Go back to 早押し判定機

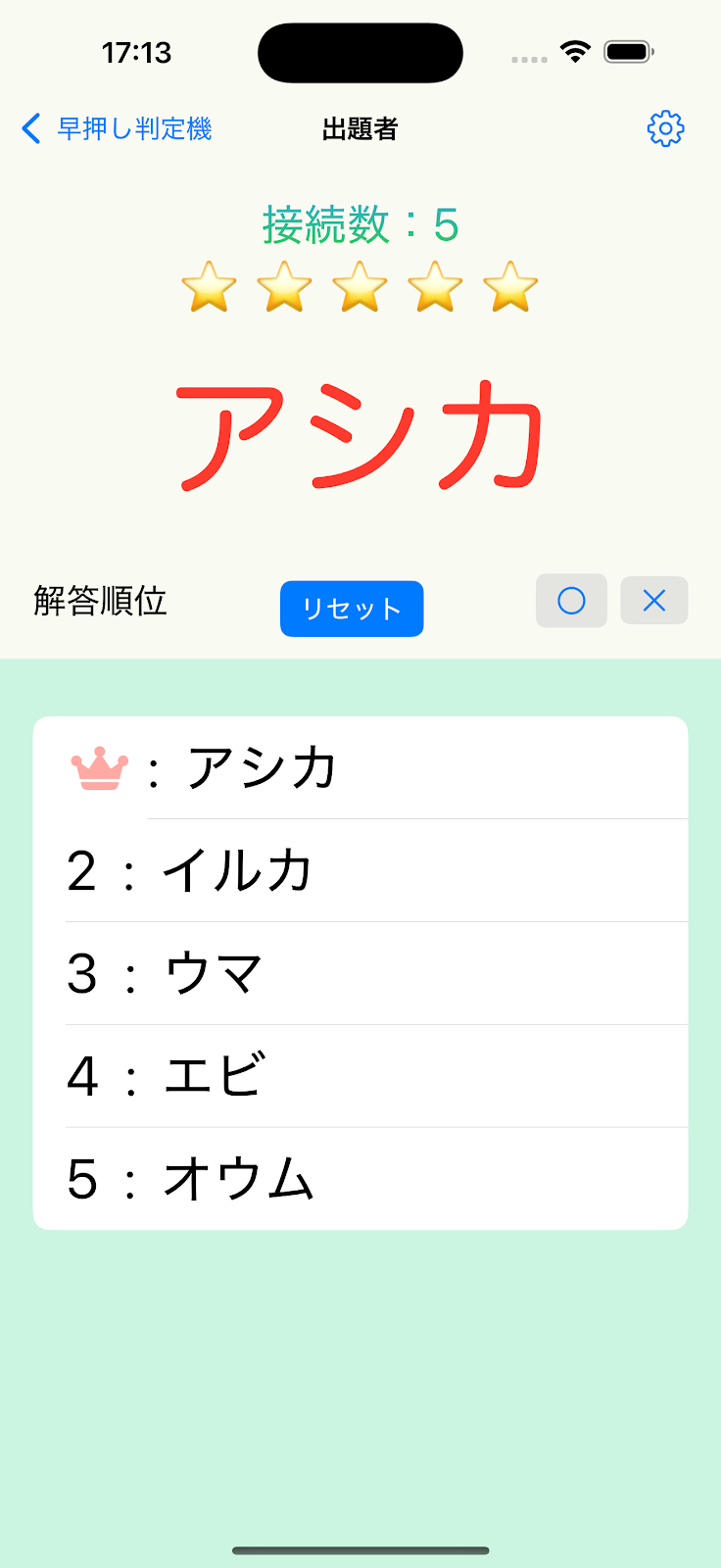point(117,128)
